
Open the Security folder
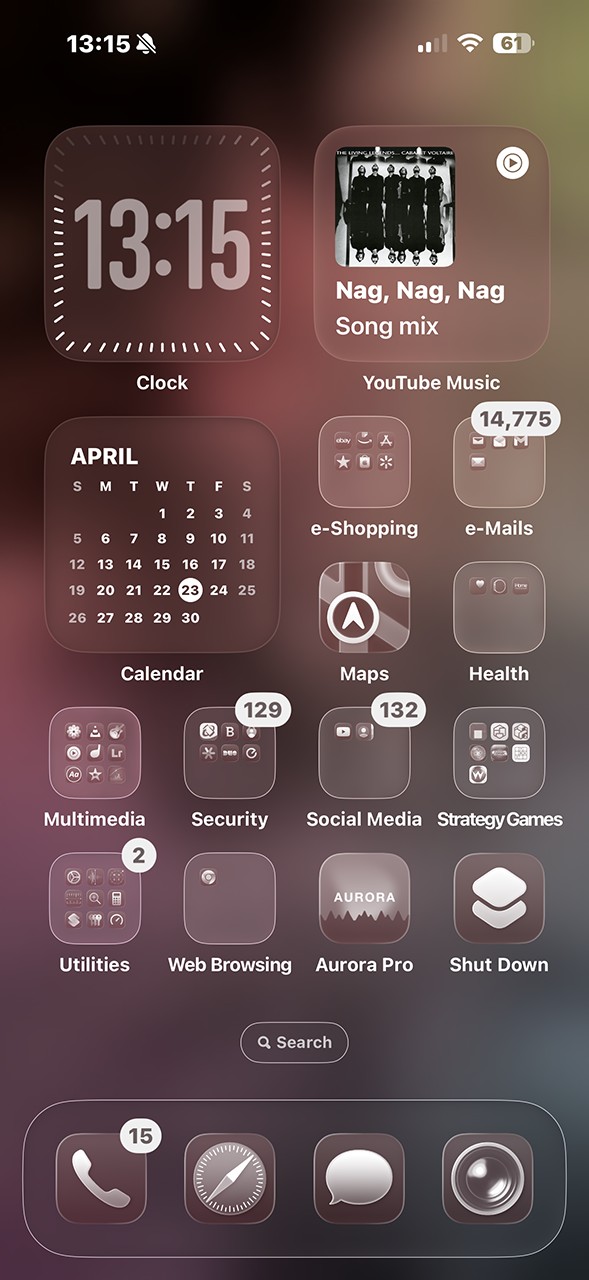click(229, 753)
